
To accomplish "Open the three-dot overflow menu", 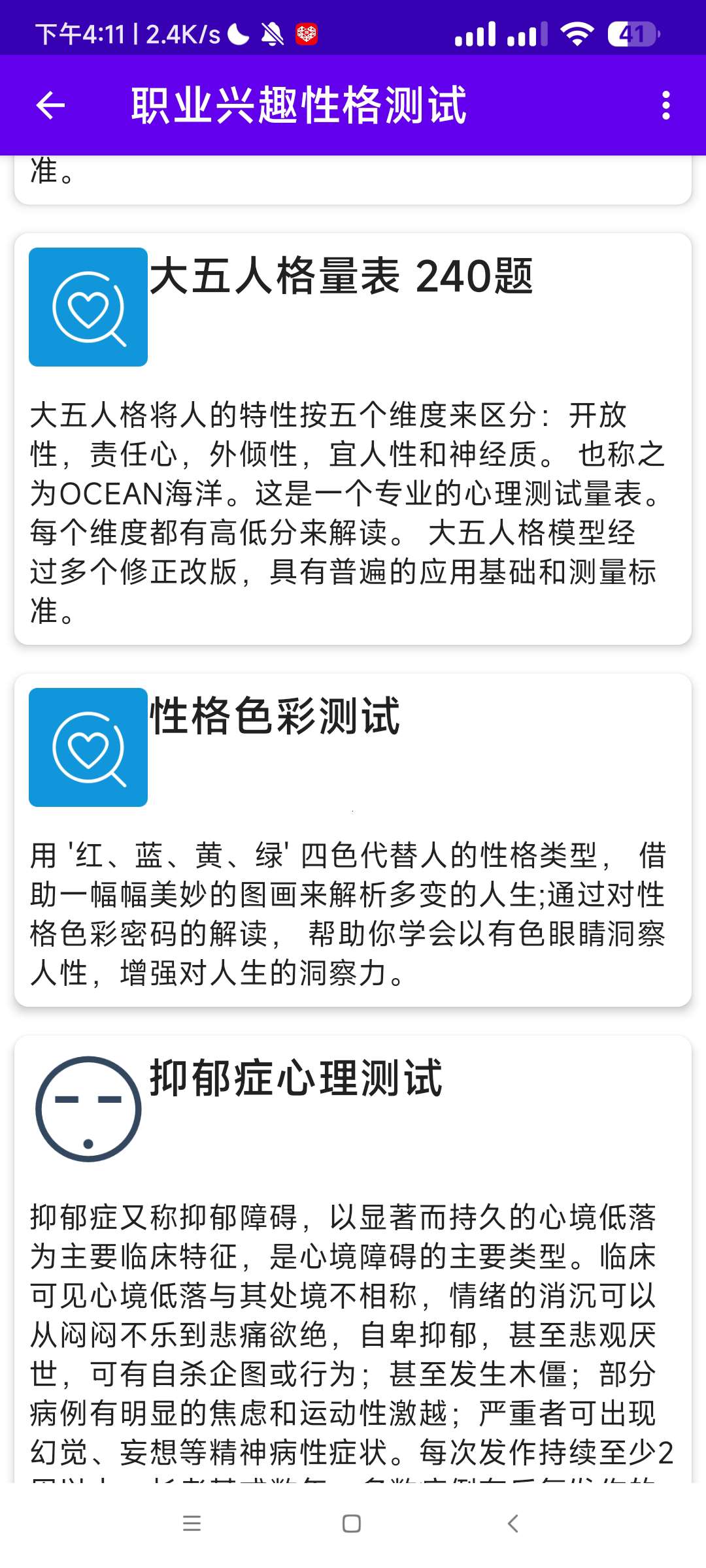I will tap(665, 105).
